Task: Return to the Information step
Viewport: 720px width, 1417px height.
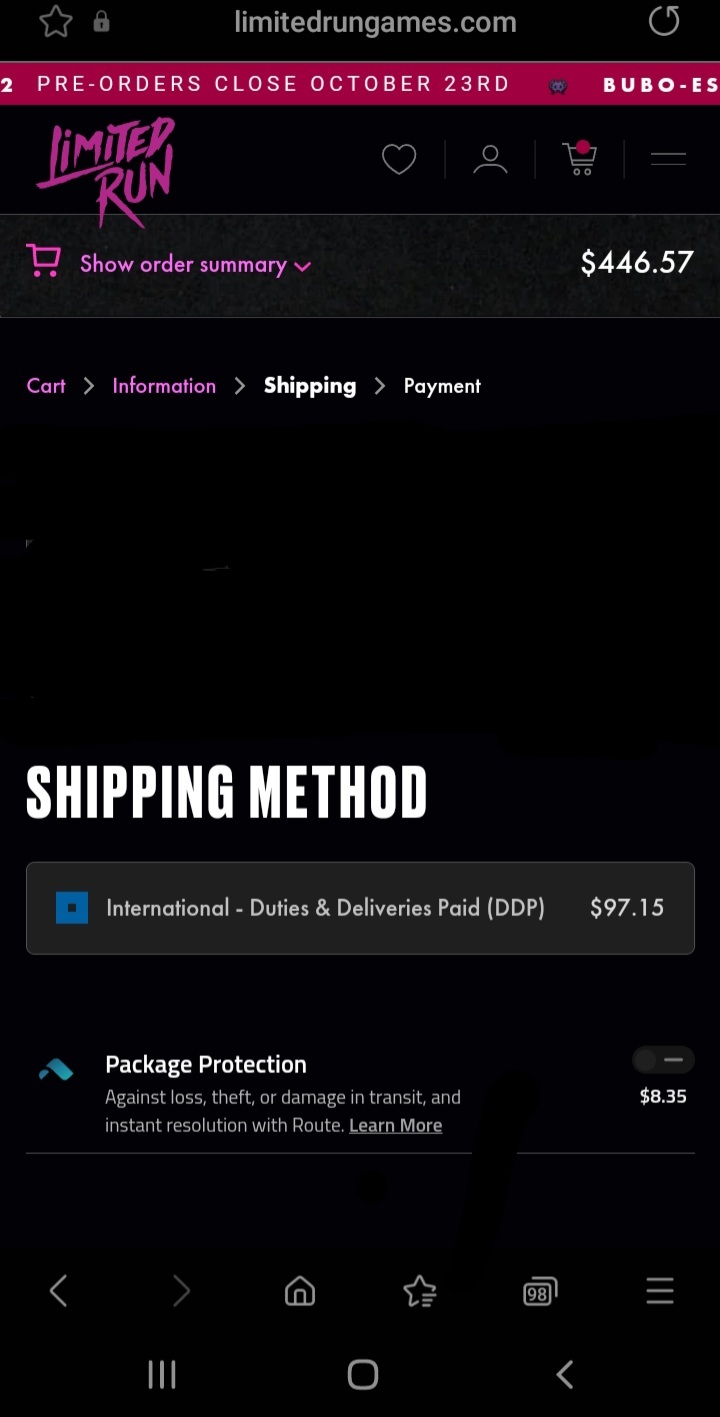Action: [164, 386]
